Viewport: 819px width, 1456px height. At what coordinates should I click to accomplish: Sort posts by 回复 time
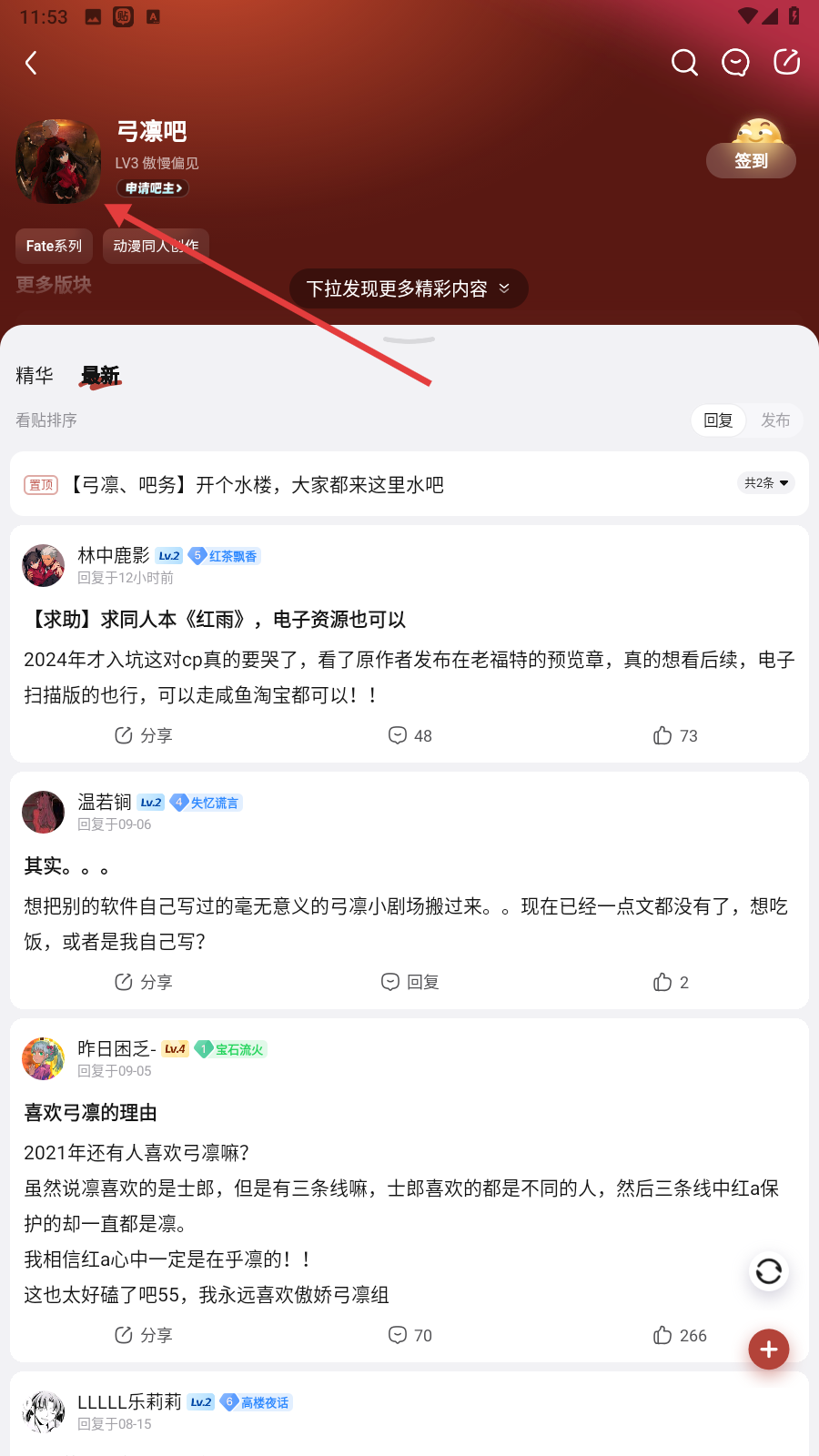coord(718,420)
